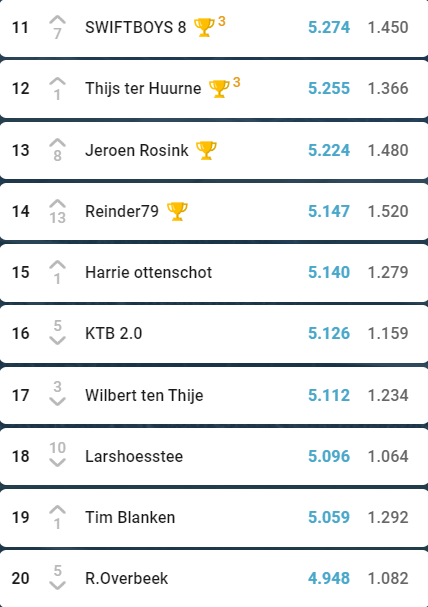The height and width of the screenshot is (607, 428).
Task: Open Harrie ottenschot's entry
Action: pyautogui.click(x=214, y=273)
